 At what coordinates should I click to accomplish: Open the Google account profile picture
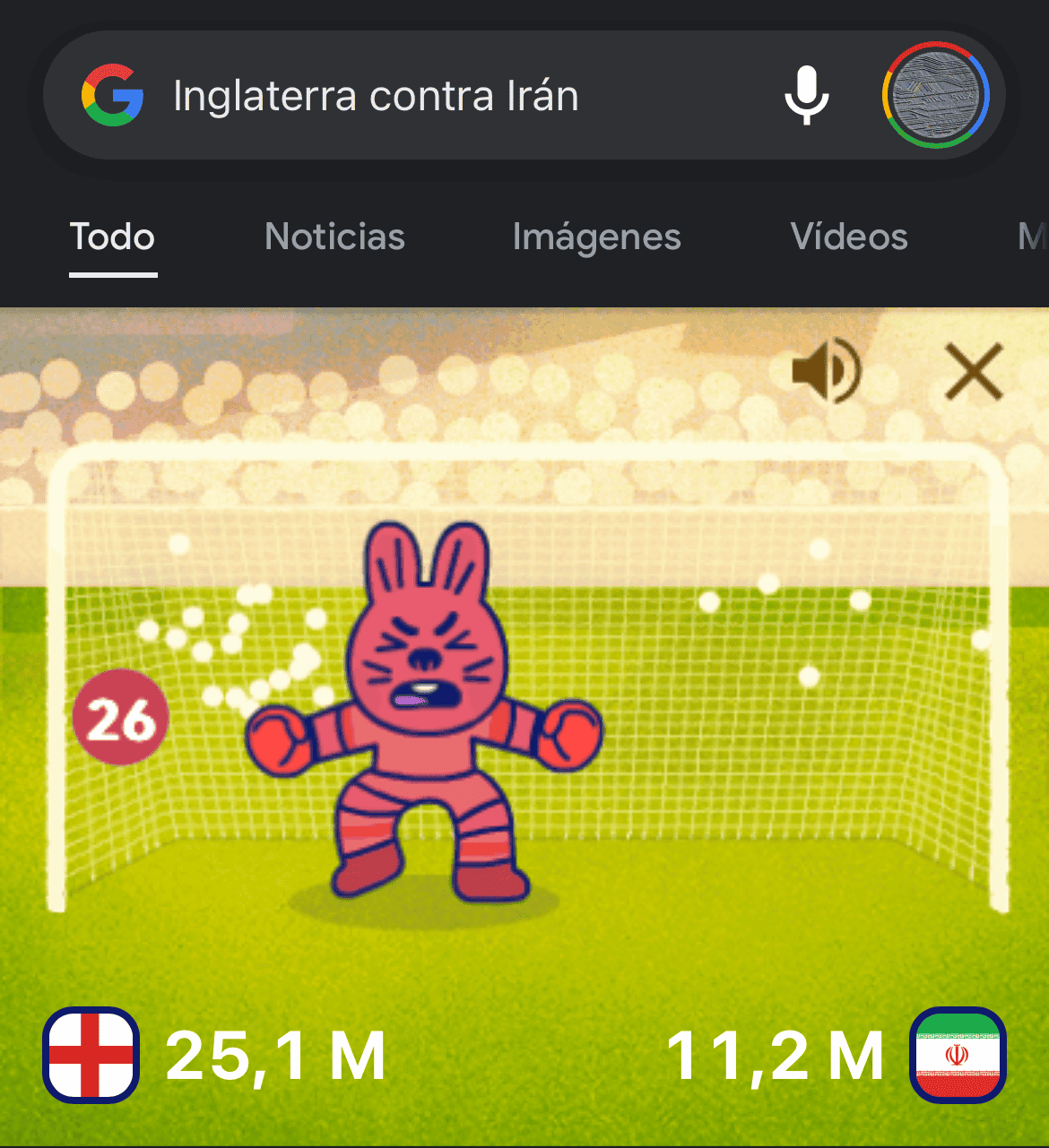click(x=936, y=95)
